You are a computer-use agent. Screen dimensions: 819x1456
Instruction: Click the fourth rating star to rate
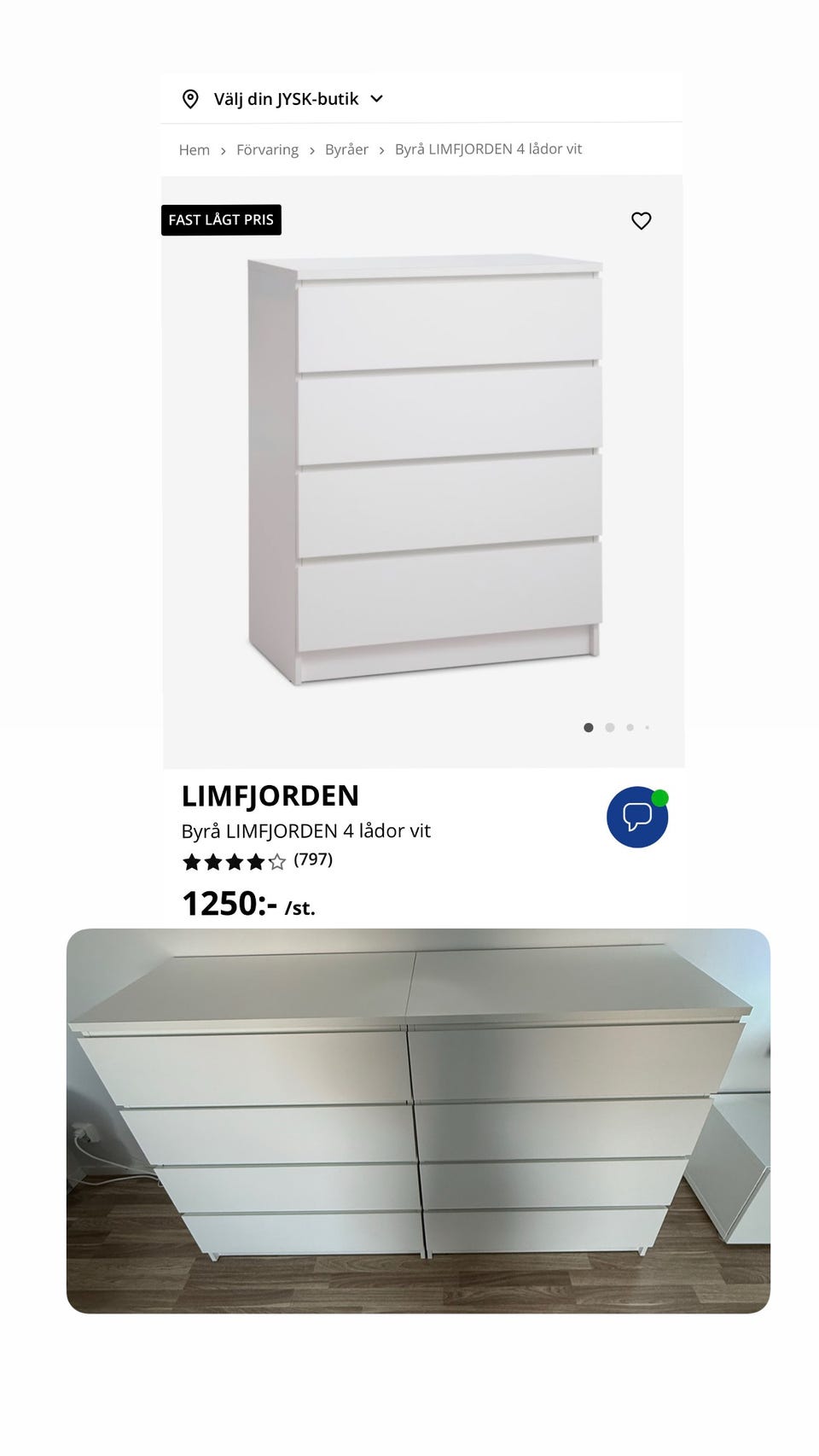[x=253, y=863]
